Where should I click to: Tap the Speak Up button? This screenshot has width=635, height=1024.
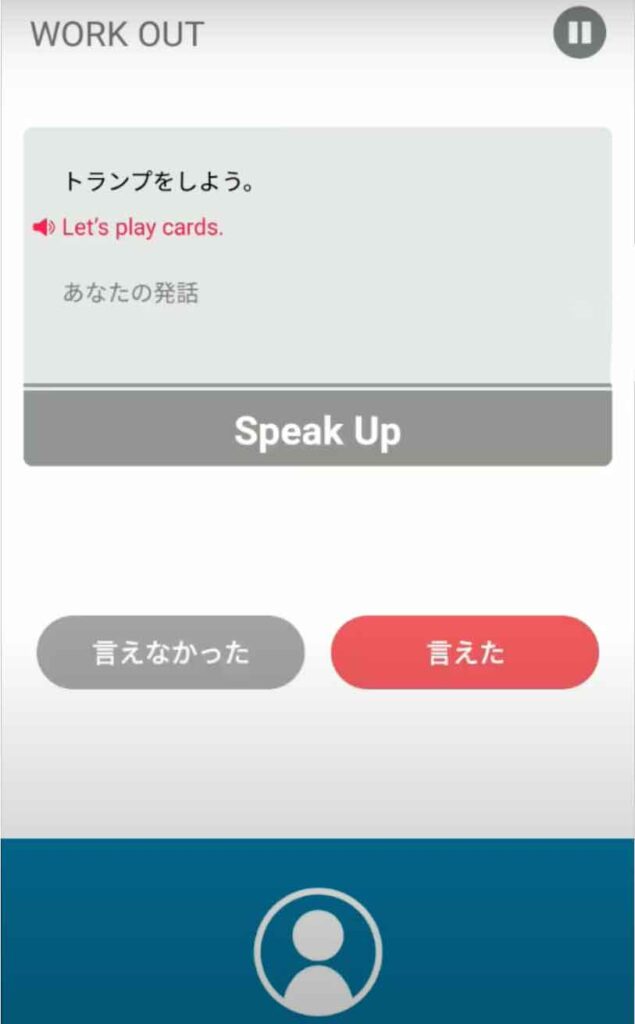[317, 430]
